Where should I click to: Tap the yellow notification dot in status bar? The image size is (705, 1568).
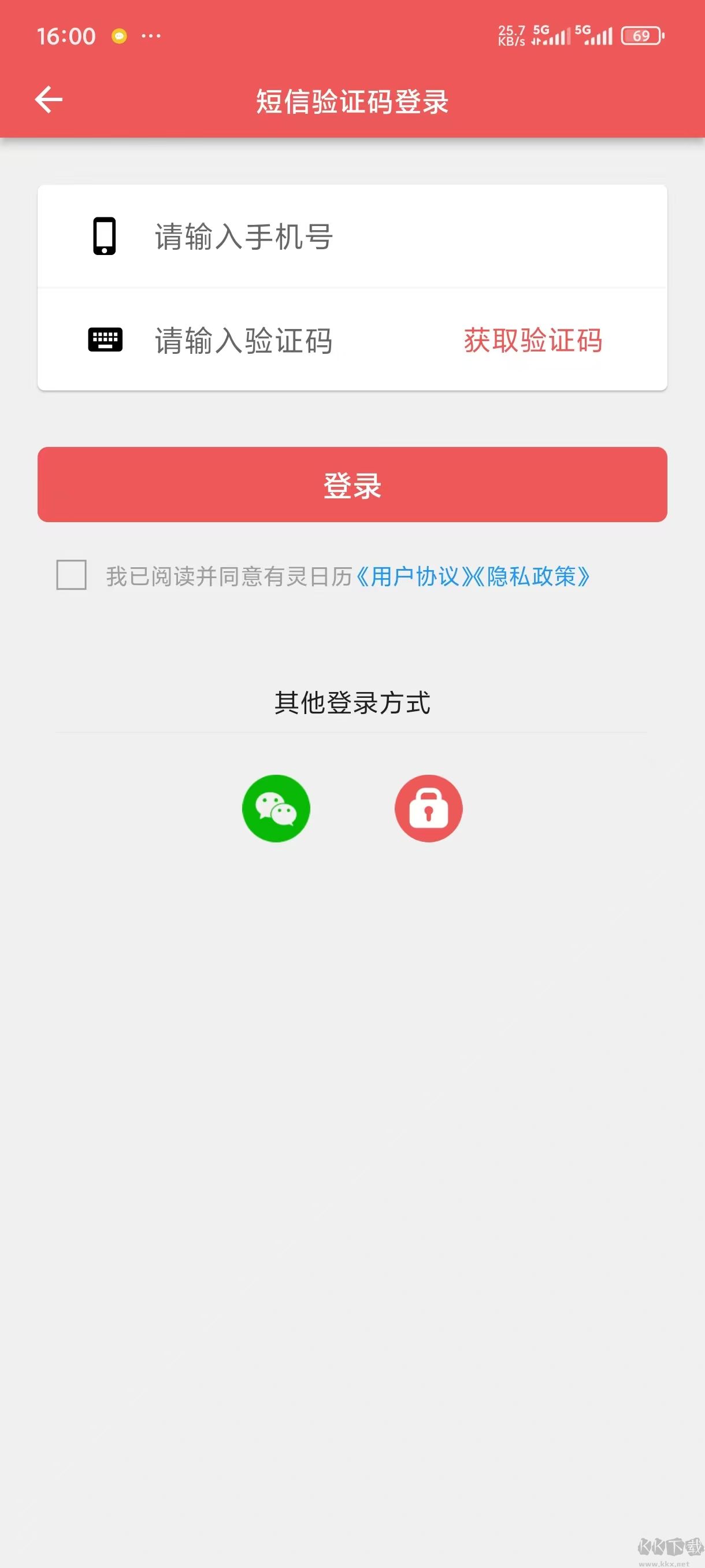[x=119, y=35]
